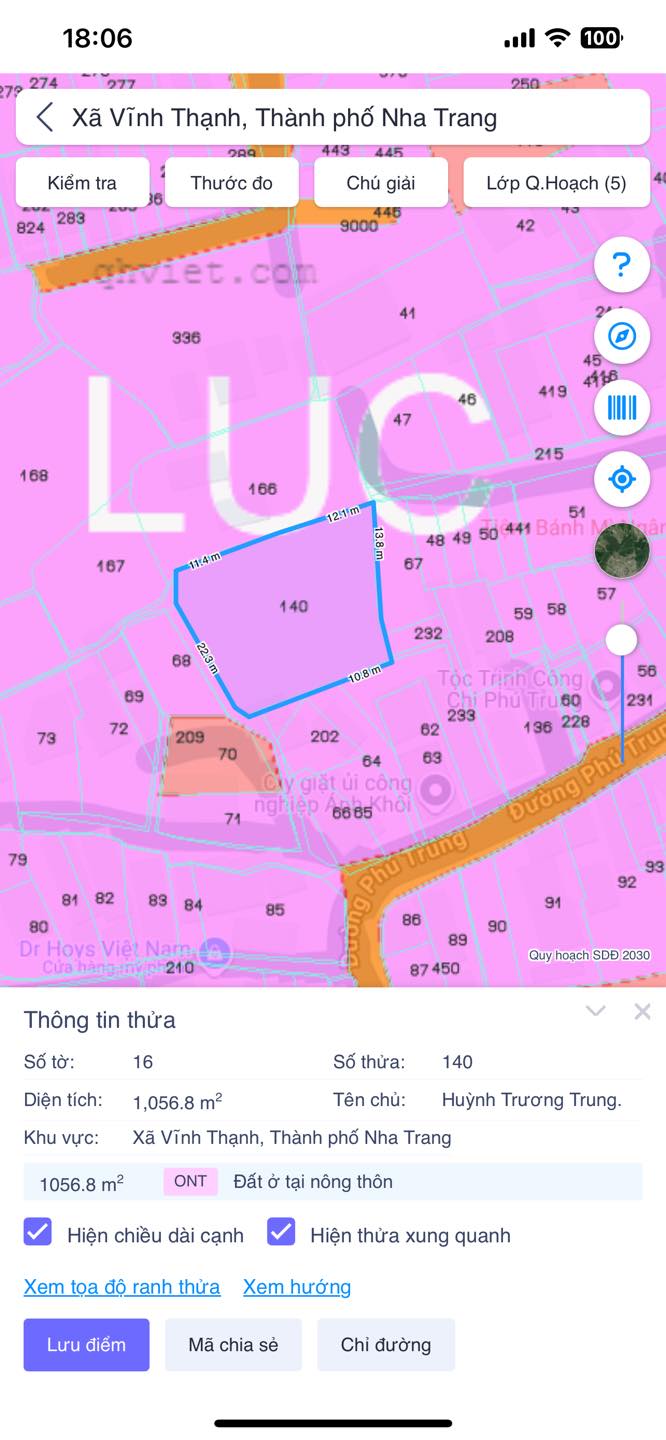The image size is (666, 1440).
Task: Tap the barcode-style map icon
Action: pyautogui.click(x=622, y=407)
